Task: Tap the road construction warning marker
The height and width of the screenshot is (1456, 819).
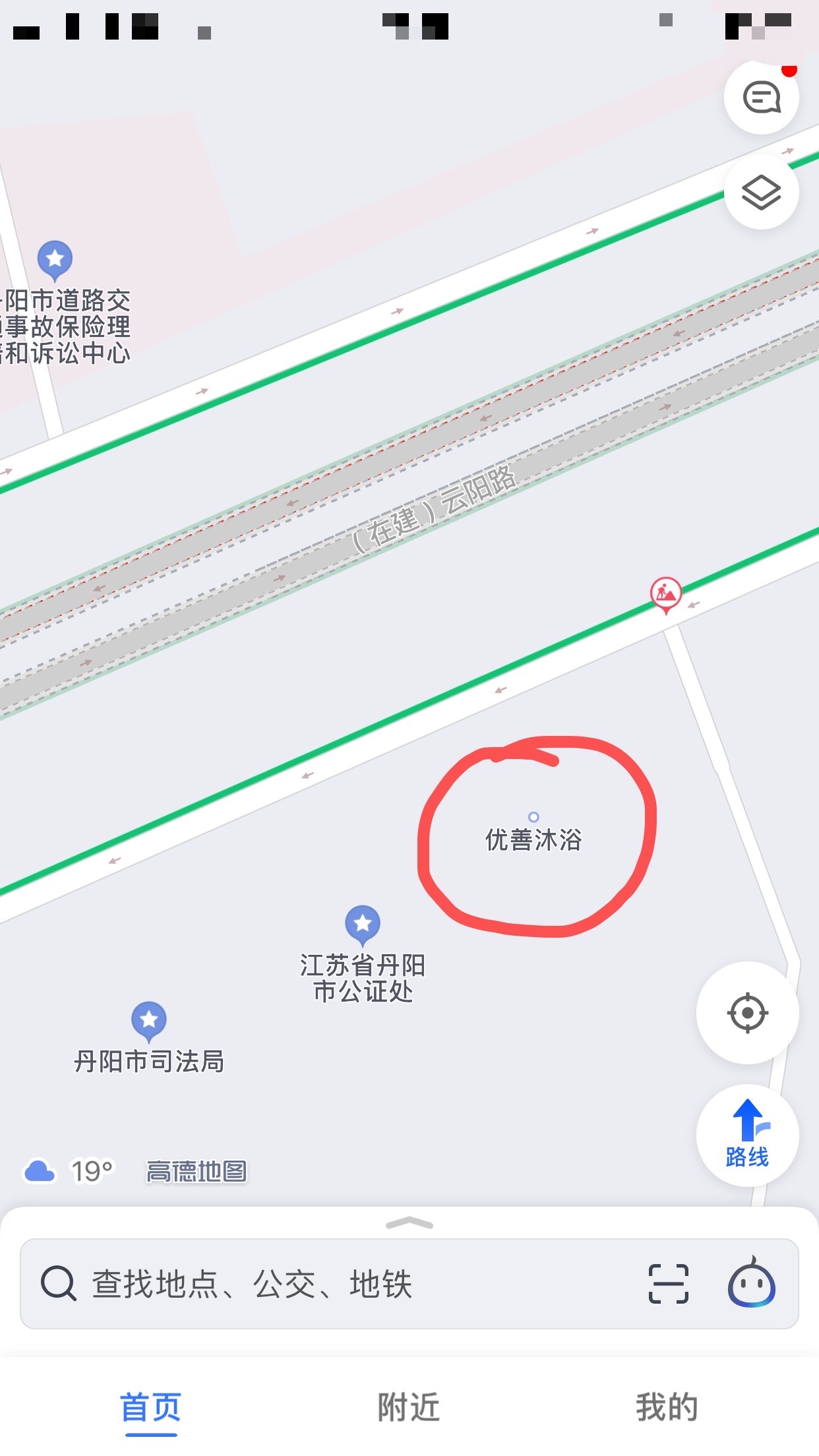Action: pyautogui.click(x=665, y=593)
